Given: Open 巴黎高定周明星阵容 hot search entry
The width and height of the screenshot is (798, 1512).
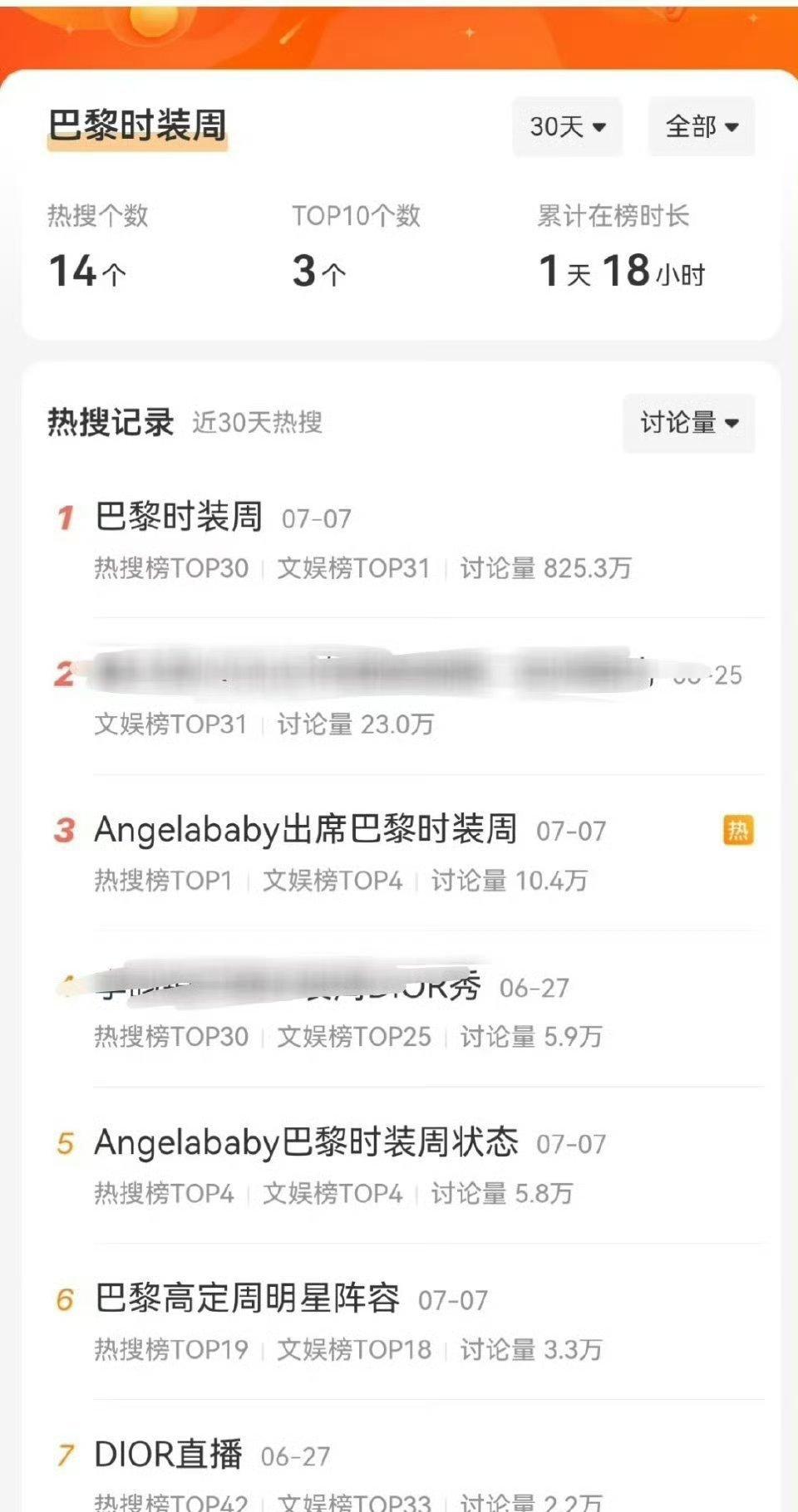Looking at the screenshot, I should tap(406, 1322).
